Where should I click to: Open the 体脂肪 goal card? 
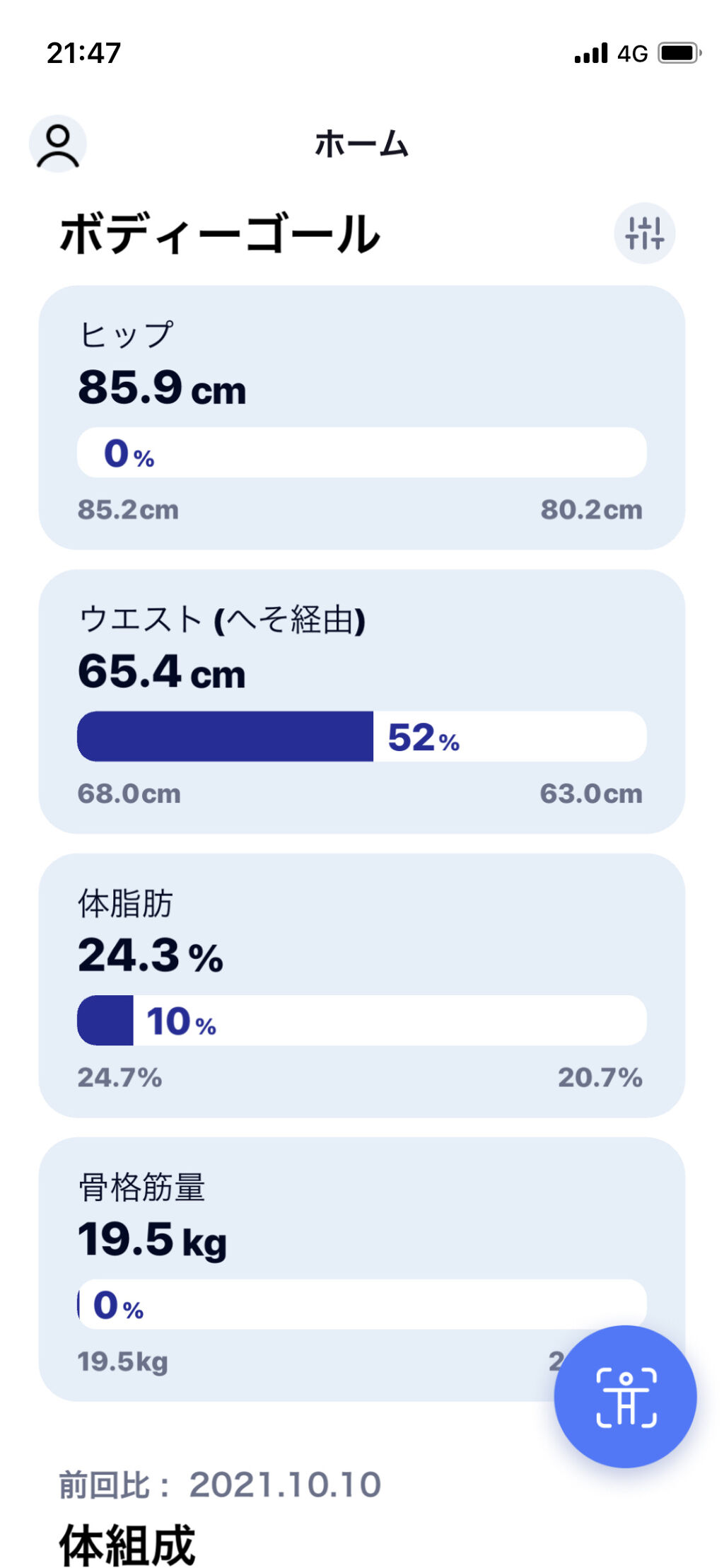click(362, 983)
